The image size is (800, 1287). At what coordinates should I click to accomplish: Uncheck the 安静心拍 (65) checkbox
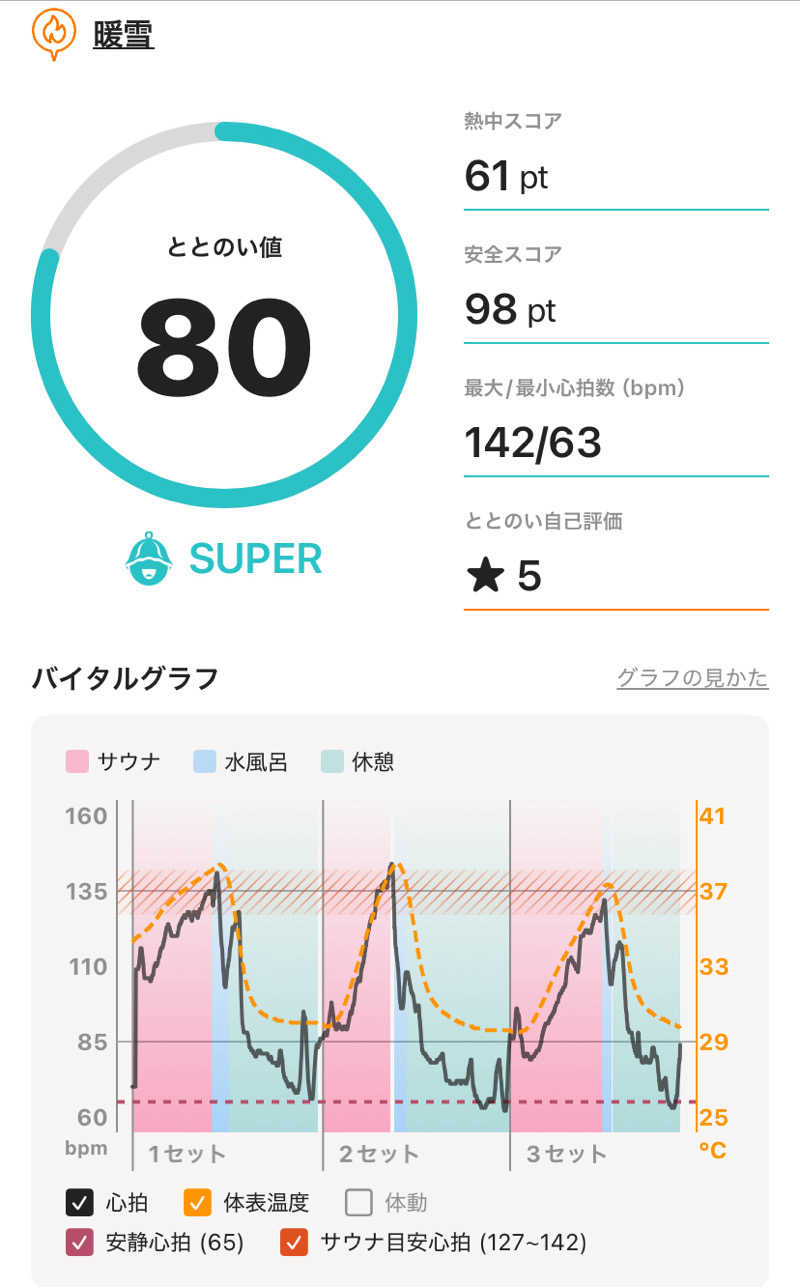pyautogui.click(x=79, y=1243)
